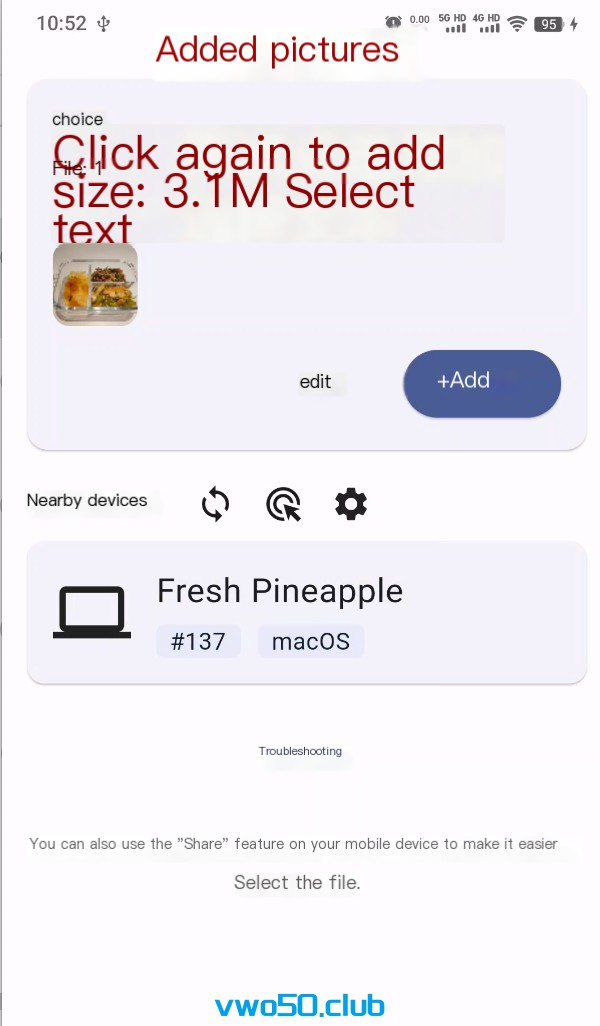
Task: Select the Fresh Pineapple macOS device
Action: (x=306, y=613)
